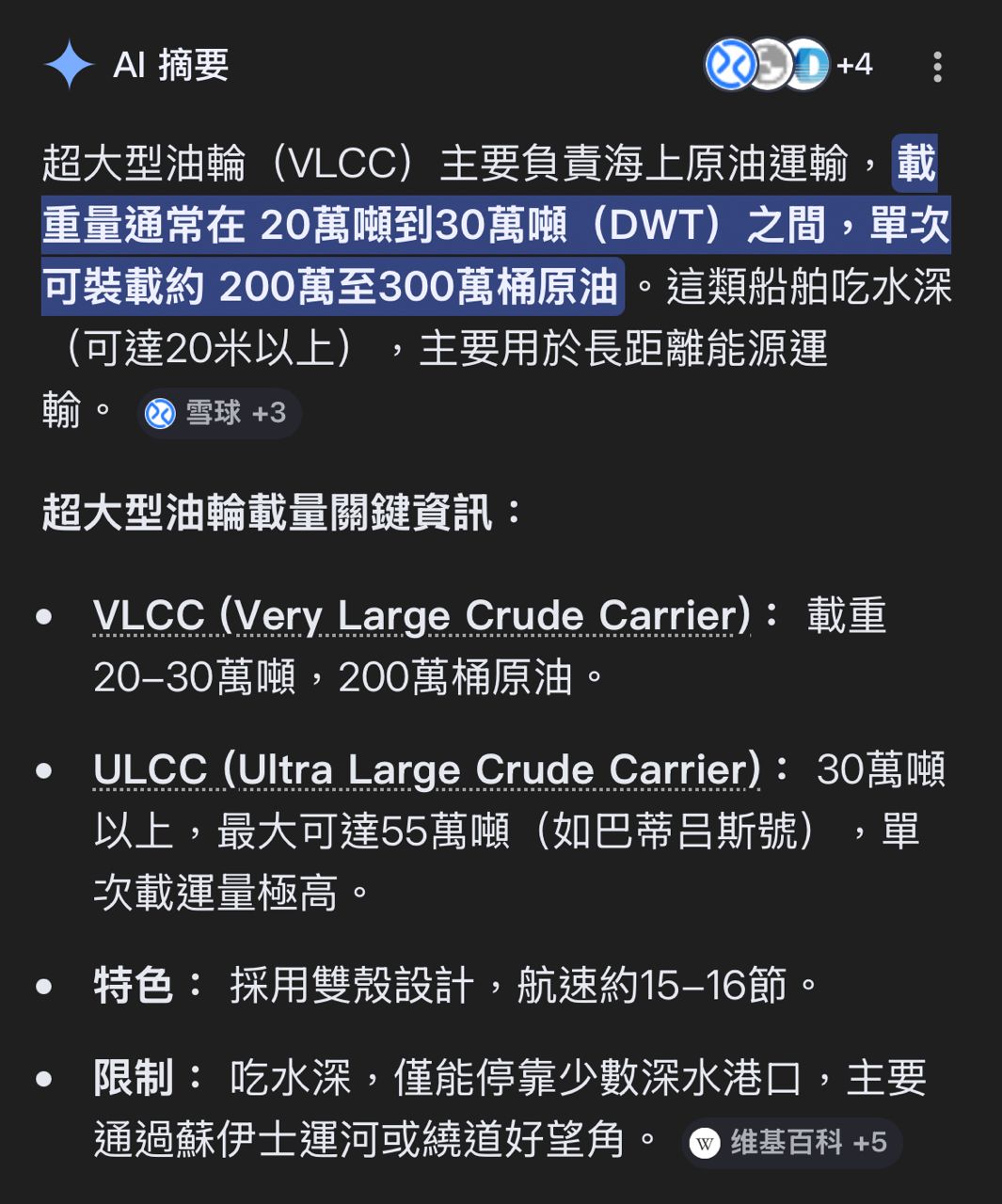Tap the ULCC (Ultra Large Crude Carrier) link
The width and height of the screenshot is (1002, 1204).
426,770
